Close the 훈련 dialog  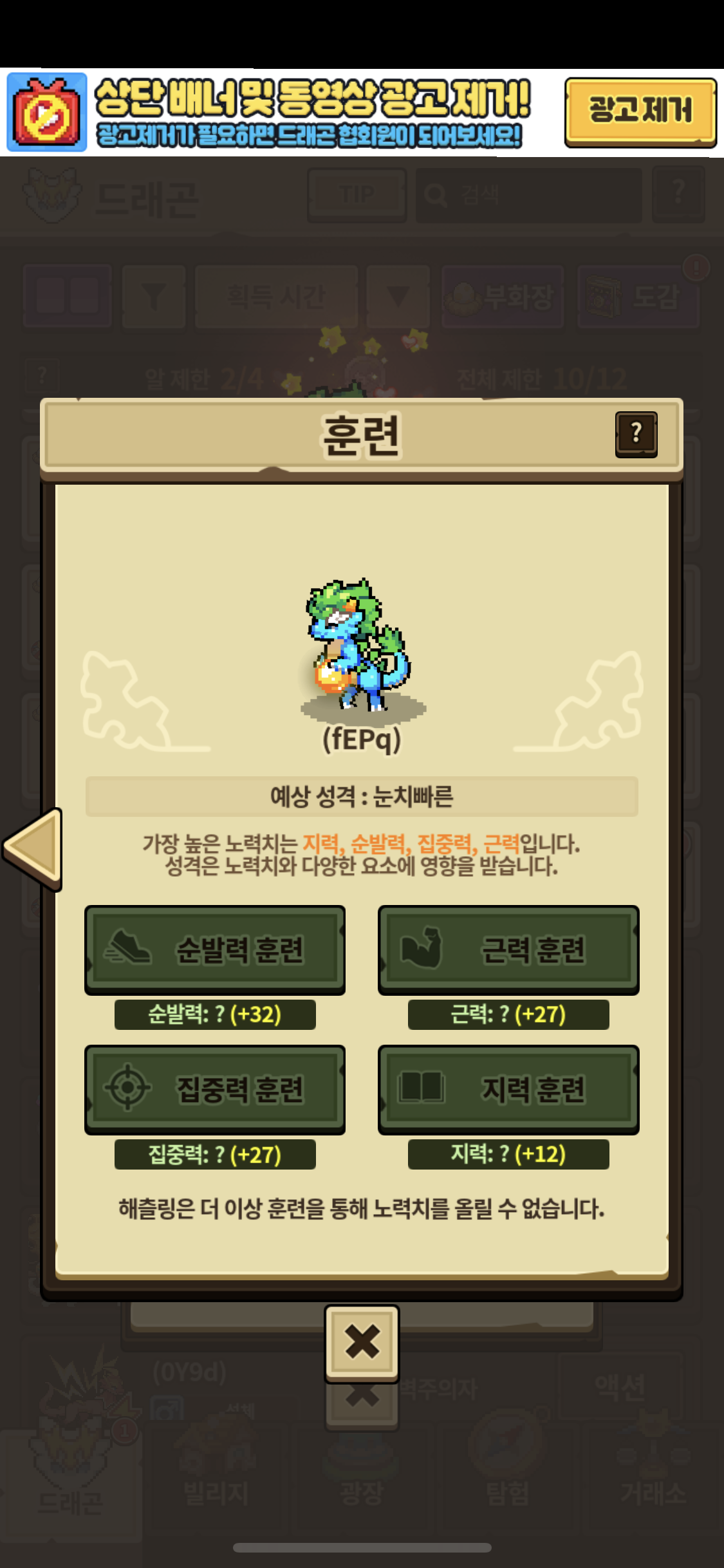(x=362, y=1341)
